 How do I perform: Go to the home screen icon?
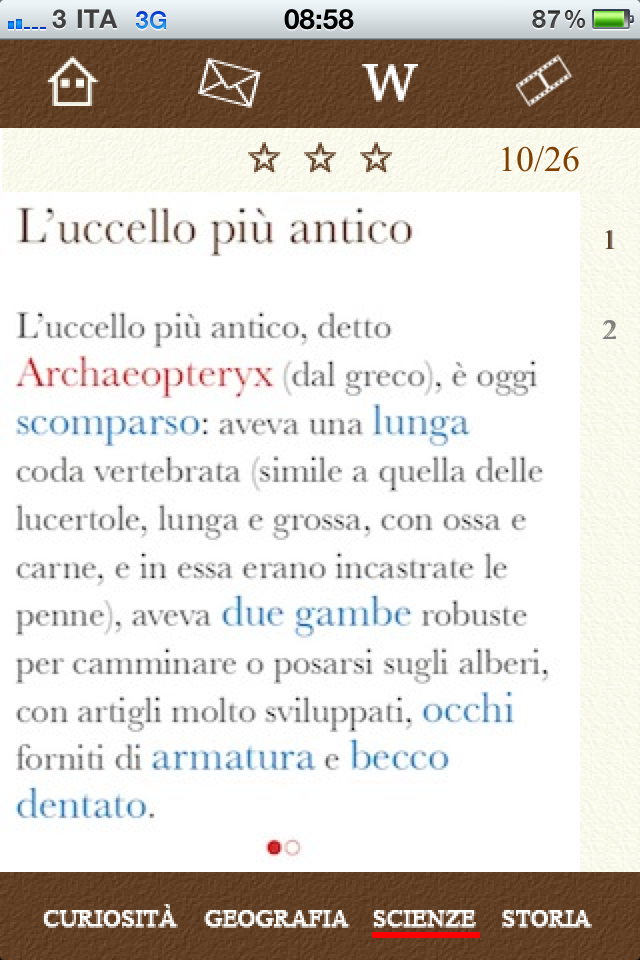point(73,82)
